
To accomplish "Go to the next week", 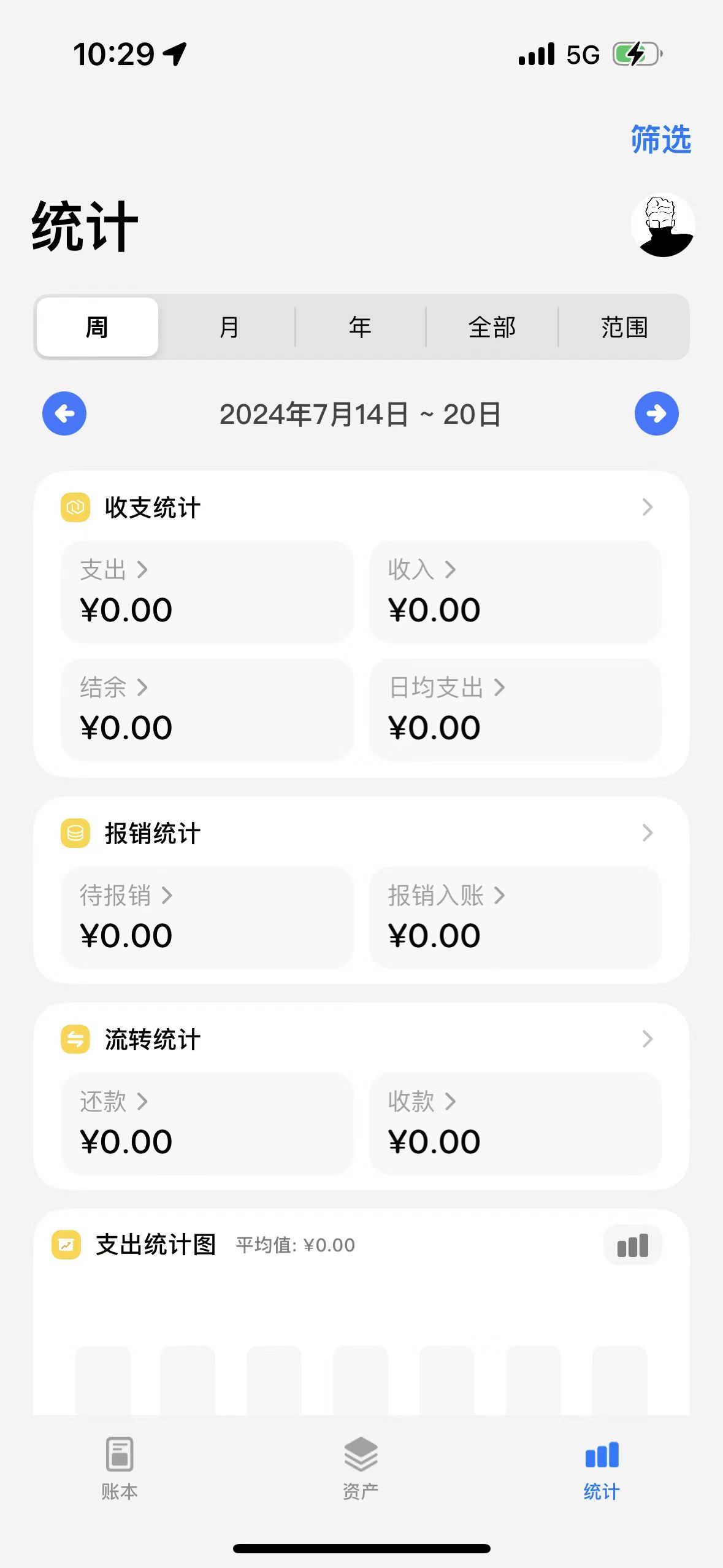I will pyautogui.click(x=656, y=413).
